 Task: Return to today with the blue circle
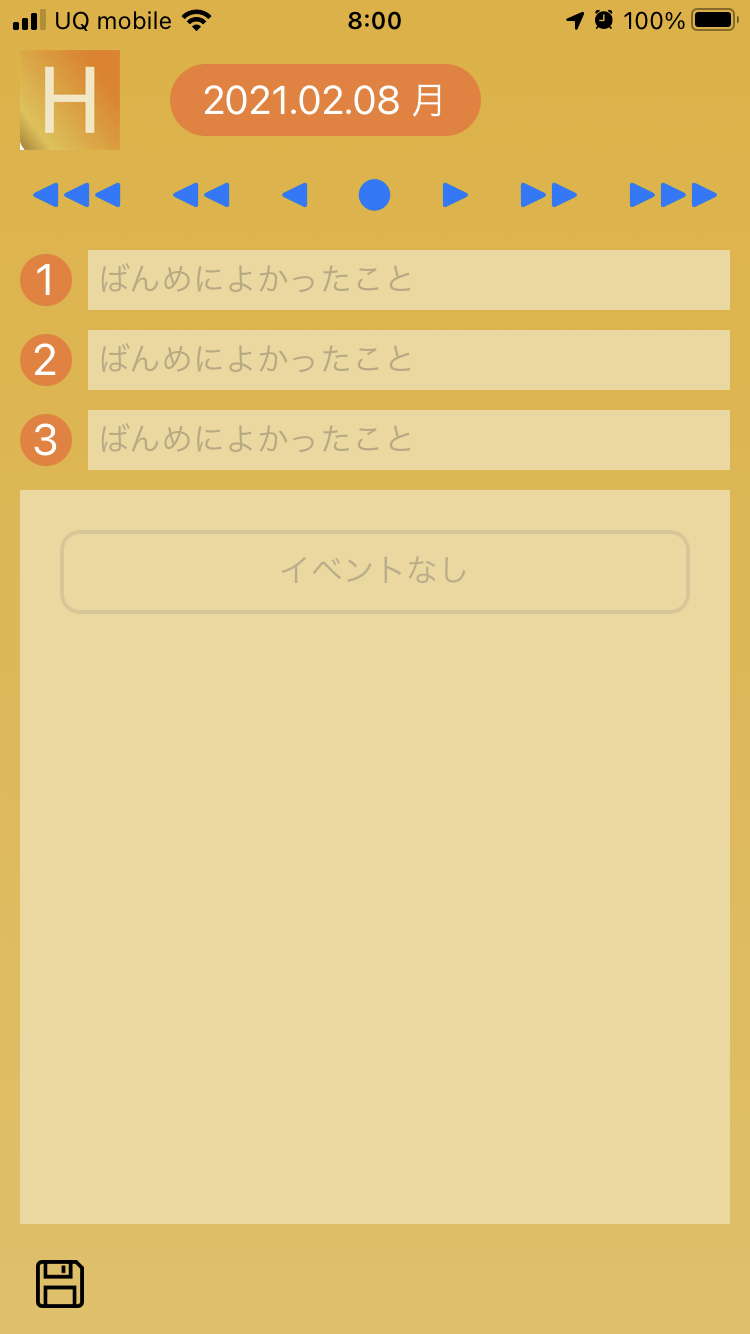point(374,195)
